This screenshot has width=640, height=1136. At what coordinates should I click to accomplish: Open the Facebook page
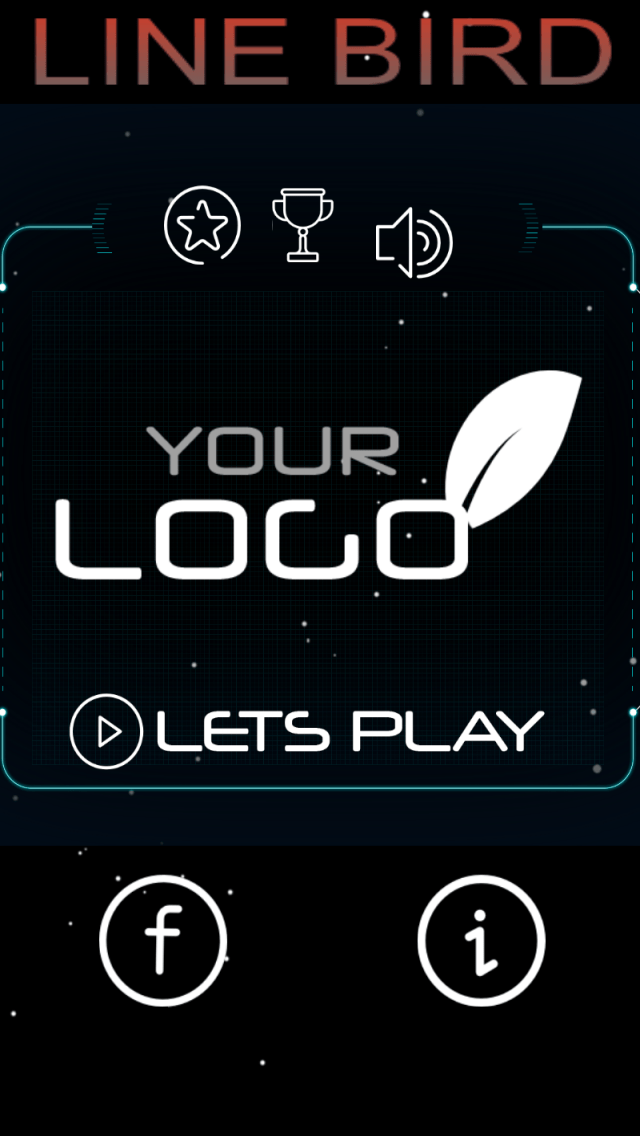(x=163, y=940)
